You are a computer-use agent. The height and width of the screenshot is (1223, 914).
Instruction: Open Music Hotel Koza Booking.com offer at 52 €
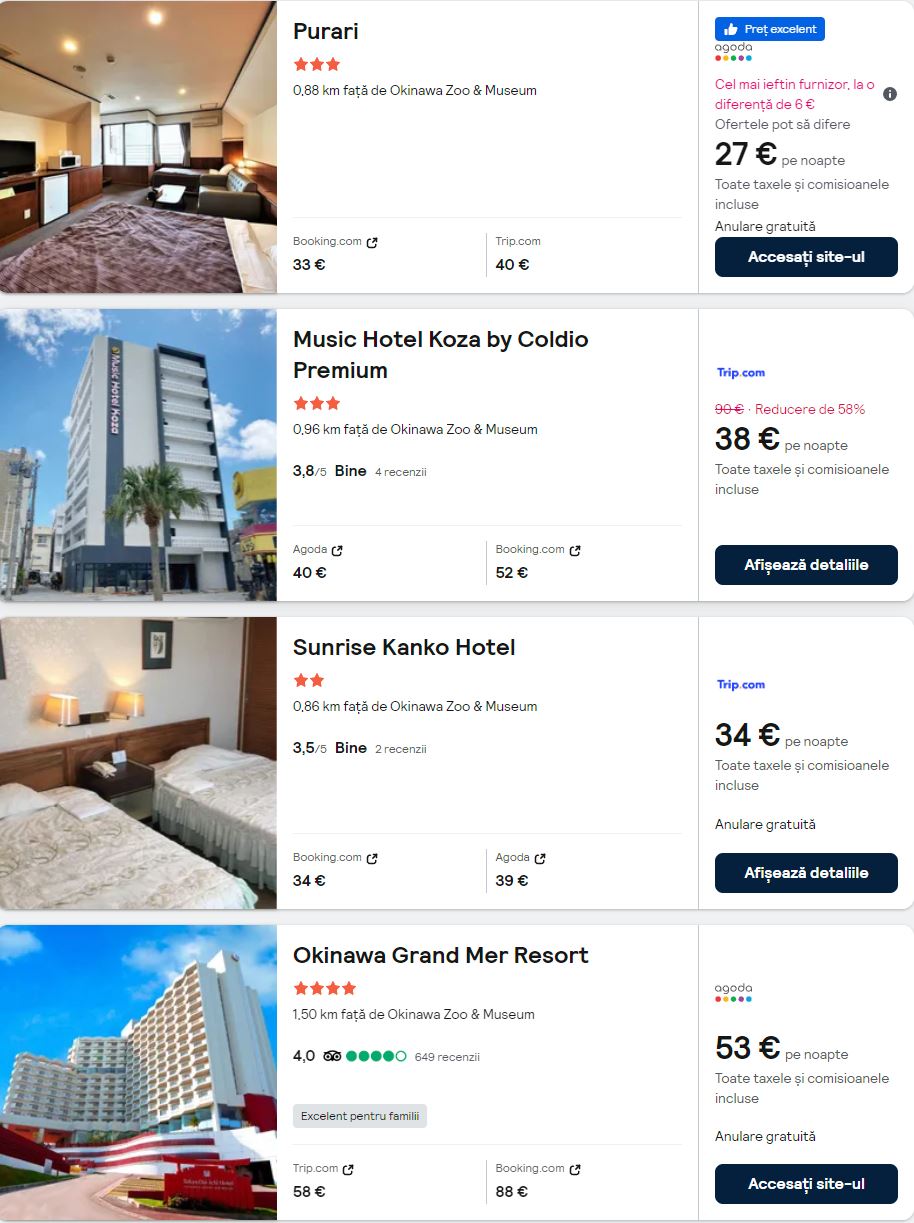[x=538, y=561]
